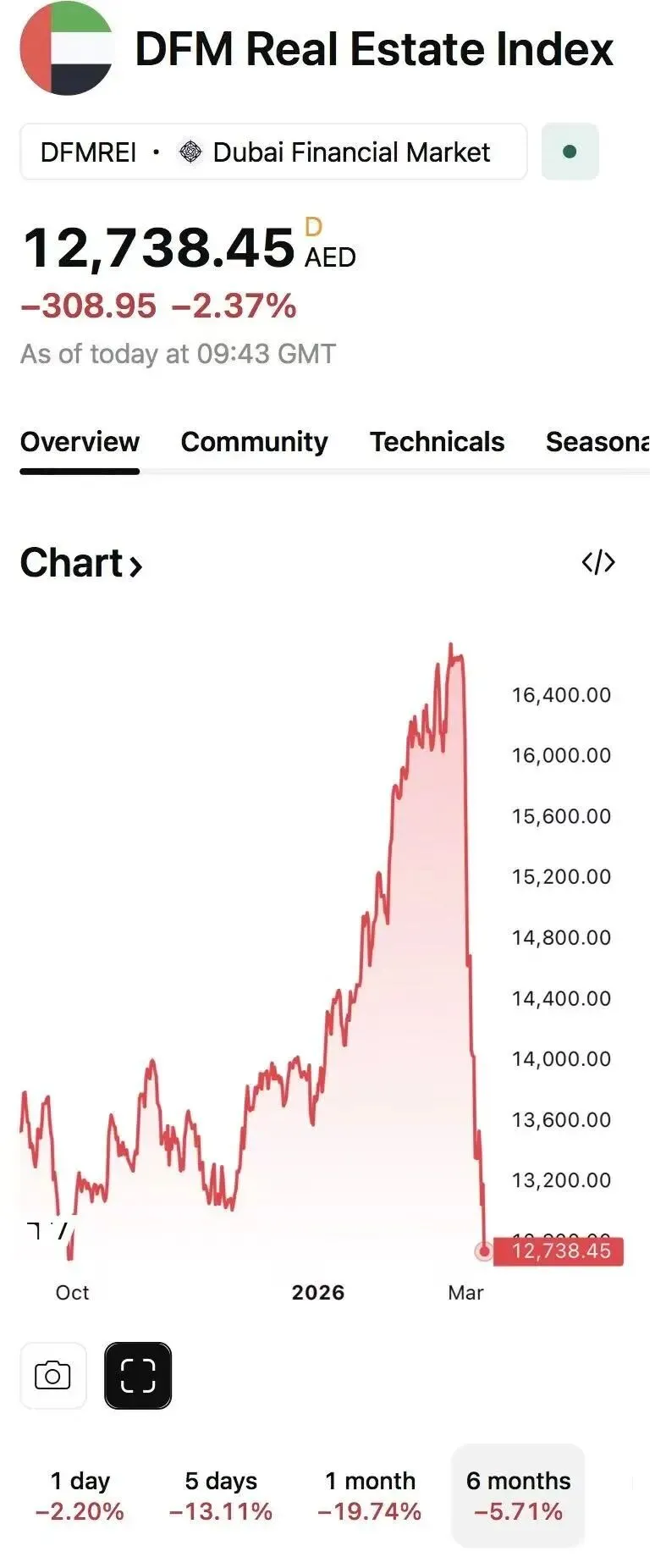Take a chart snapshot with camera icon
666x1568 pixels.
pos(53,1375)
